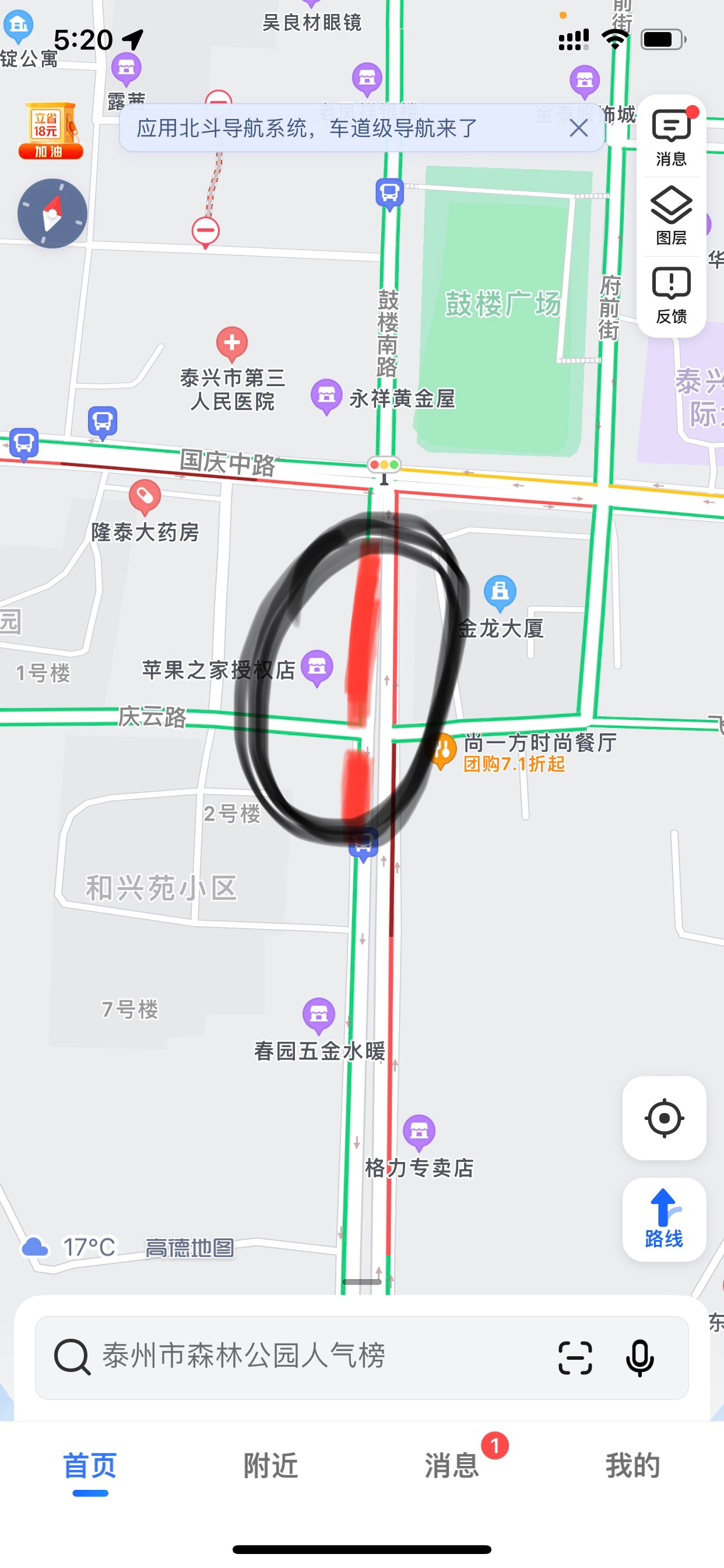Screen dimensions: 724x1568
Task: Open the 加油 fuel discount promo
Action: (51, 131)
